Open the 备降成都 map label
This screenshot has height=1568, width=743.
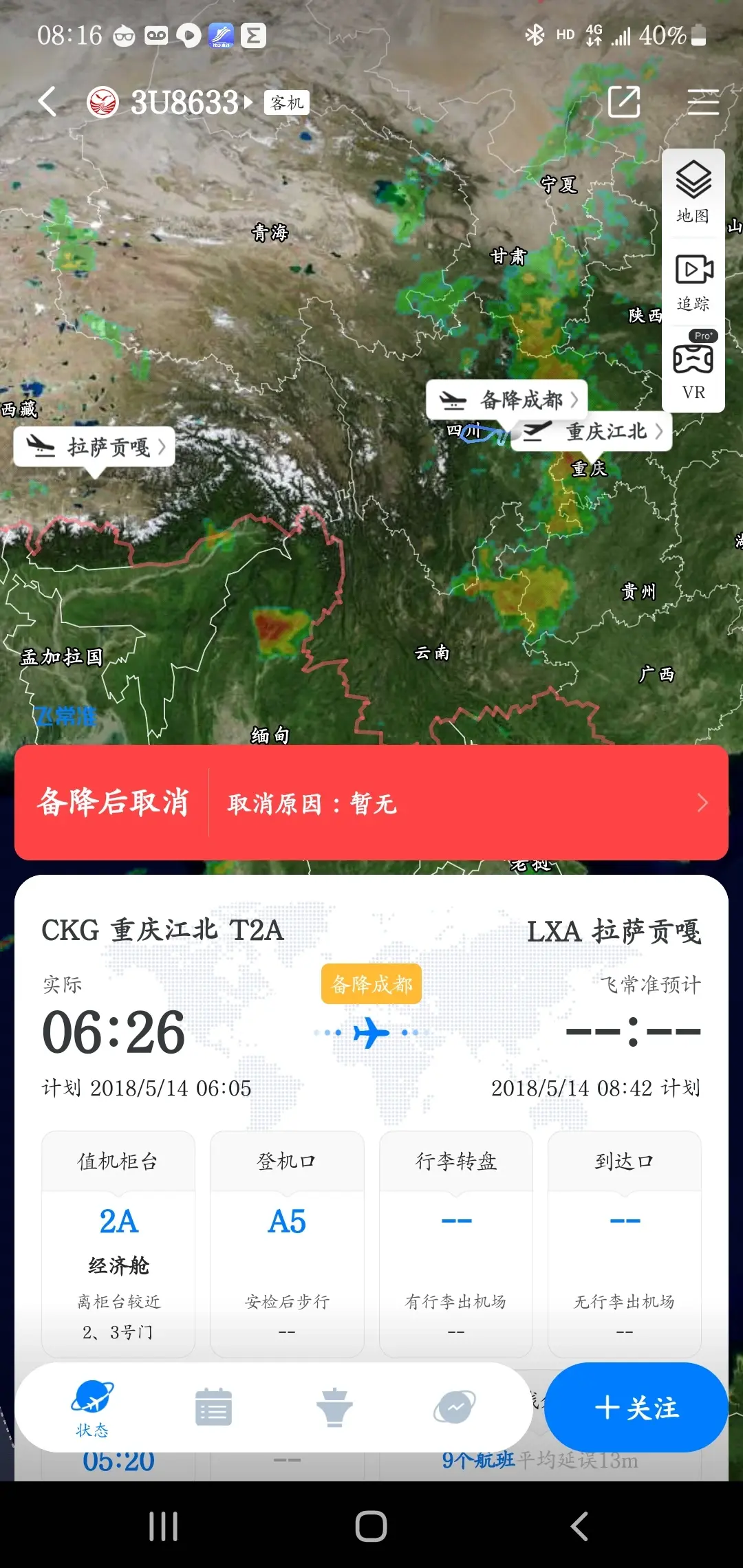point(508,400)
